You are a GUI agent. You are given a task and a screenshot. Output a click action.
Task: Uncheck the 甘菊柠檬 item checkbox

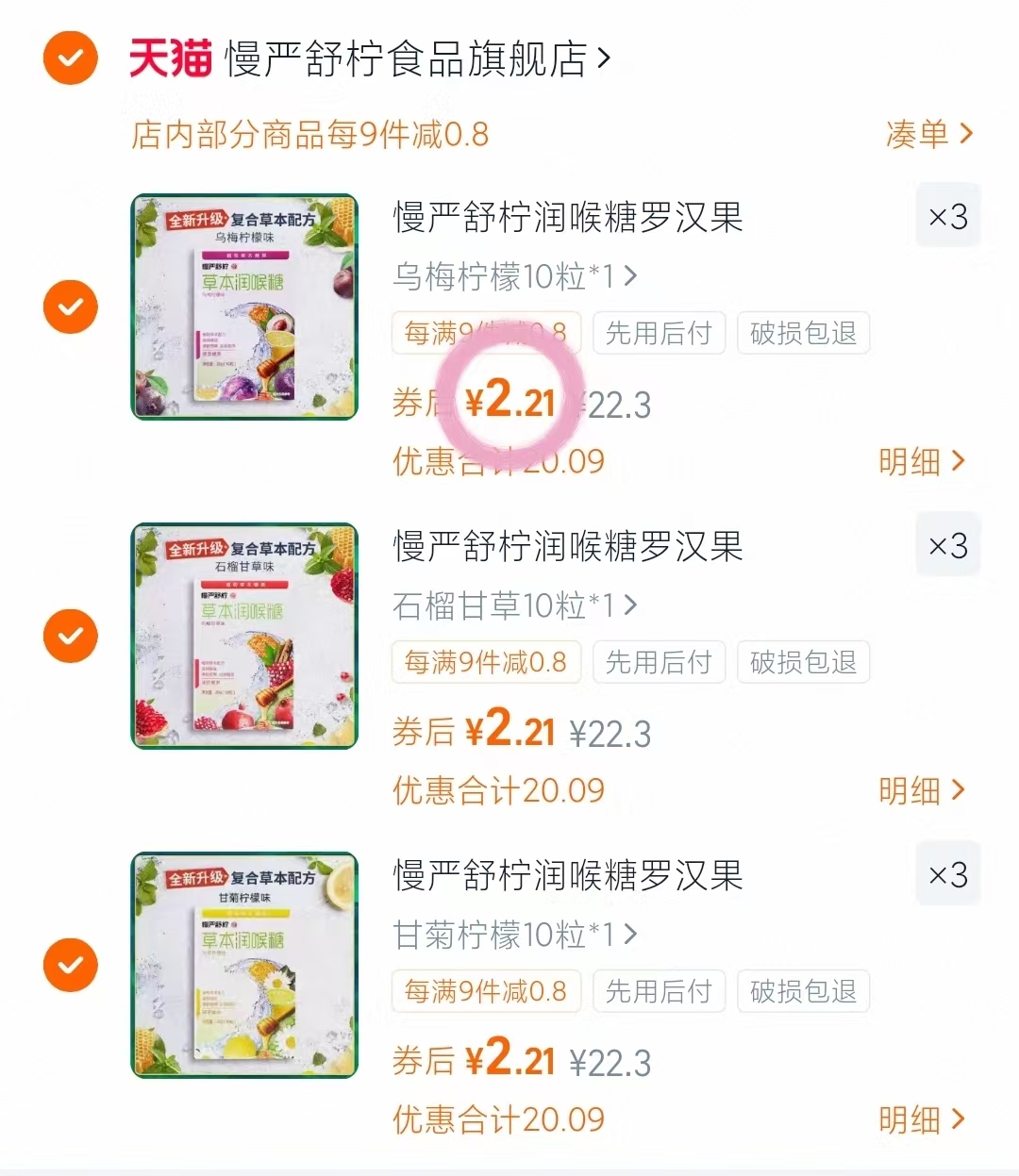coord(70,965)
